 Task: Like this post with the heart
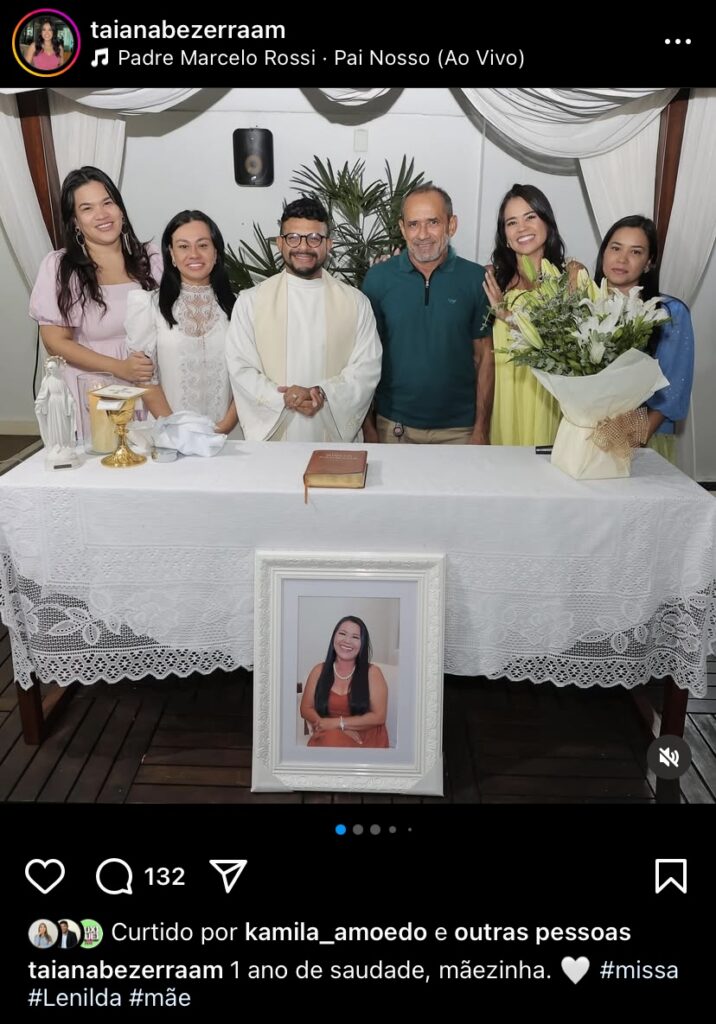[x=45, y=876]
